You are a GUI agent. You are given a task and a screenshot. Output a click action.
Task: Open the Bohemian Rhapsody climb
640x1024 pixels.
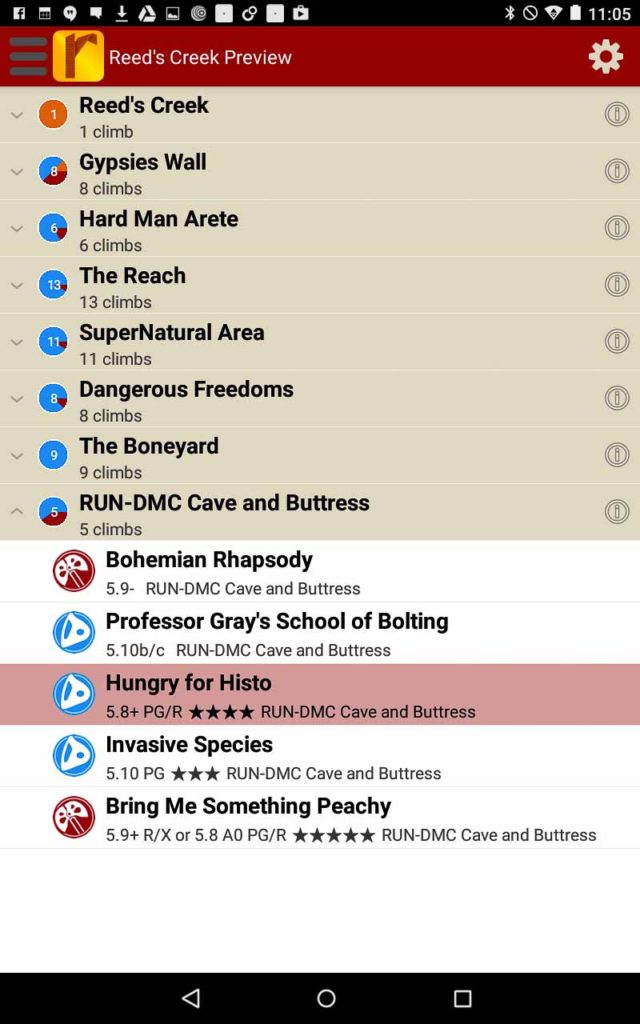(x=320, y=572)
